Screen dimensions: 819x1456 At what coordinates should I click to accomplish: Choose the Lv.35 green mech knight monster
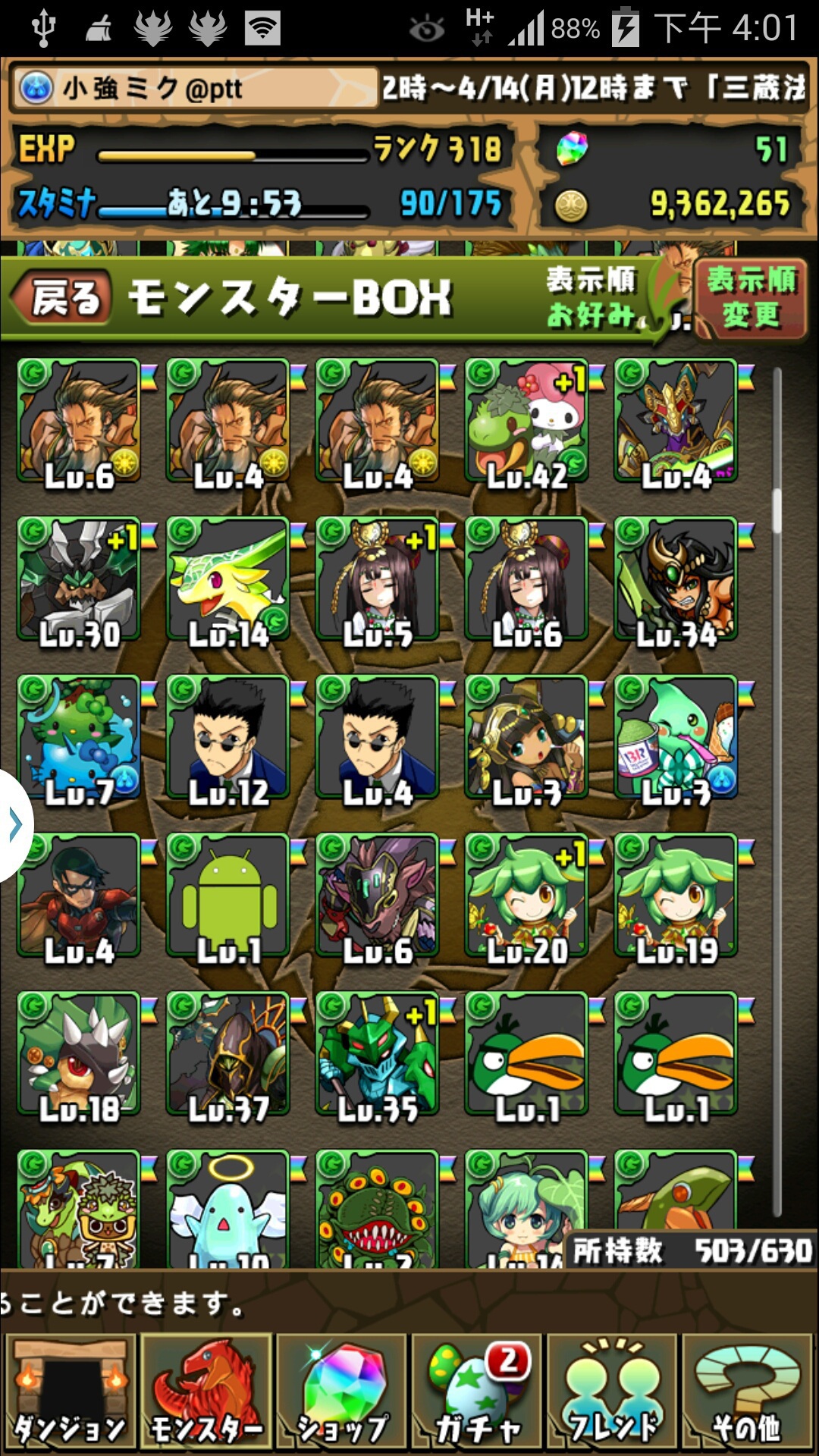pyautogui.click(x=378, y=1055)
